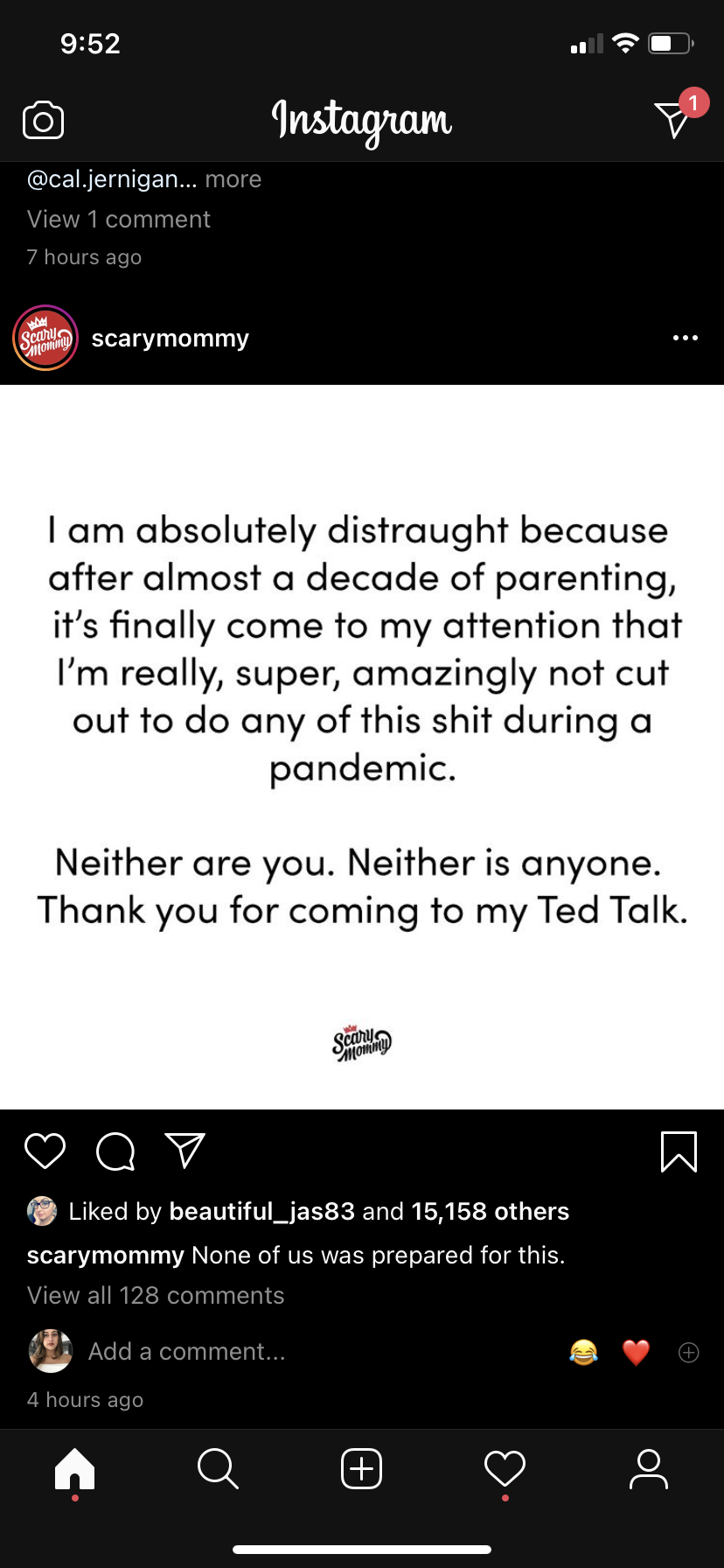Screen dimensions: 724x1568
Task: Go to your Profile tab
Action: (649, 1468)
